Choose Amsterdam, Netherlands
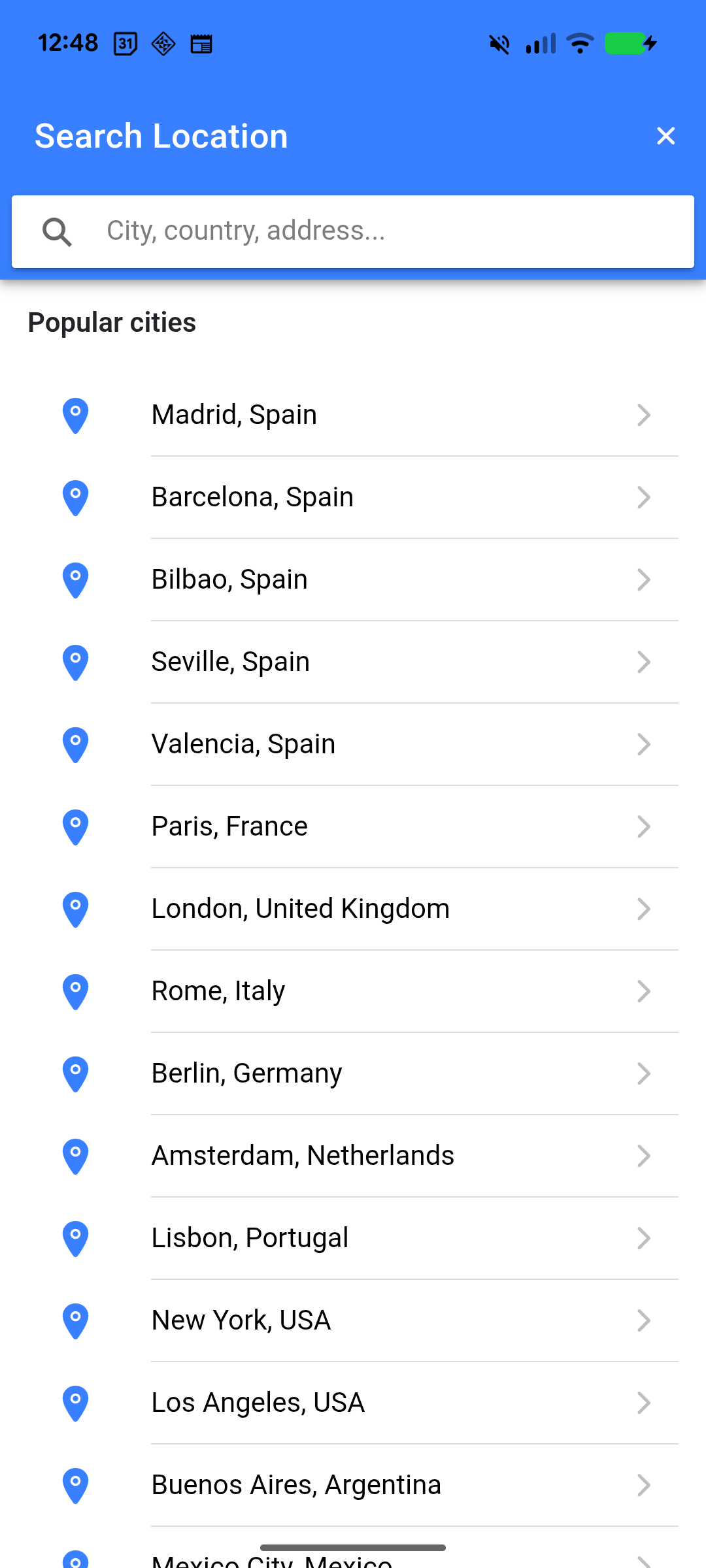706x1568 pixels. tap(353, 1156)
